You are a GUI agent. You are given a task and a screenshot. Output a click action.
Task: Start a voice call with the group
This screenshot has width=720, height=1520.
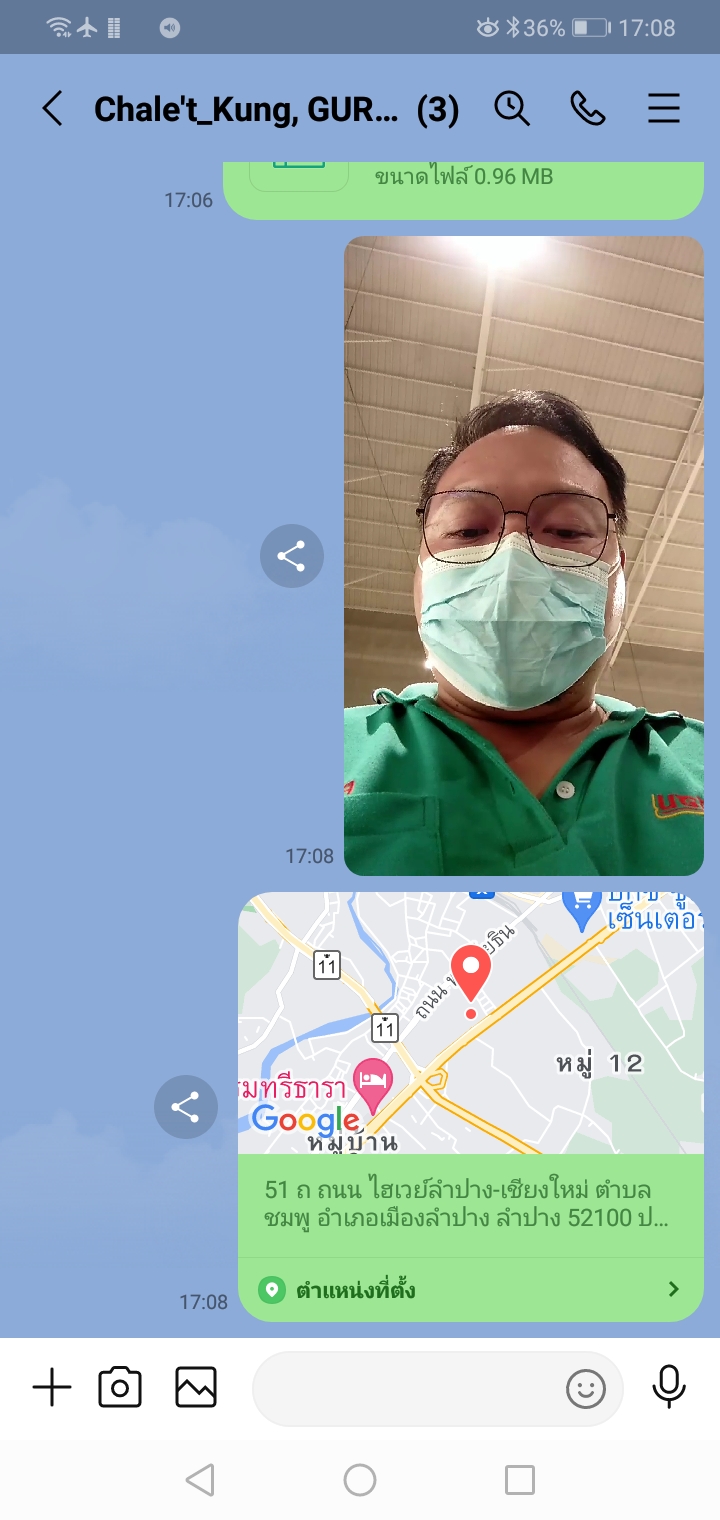588,109
